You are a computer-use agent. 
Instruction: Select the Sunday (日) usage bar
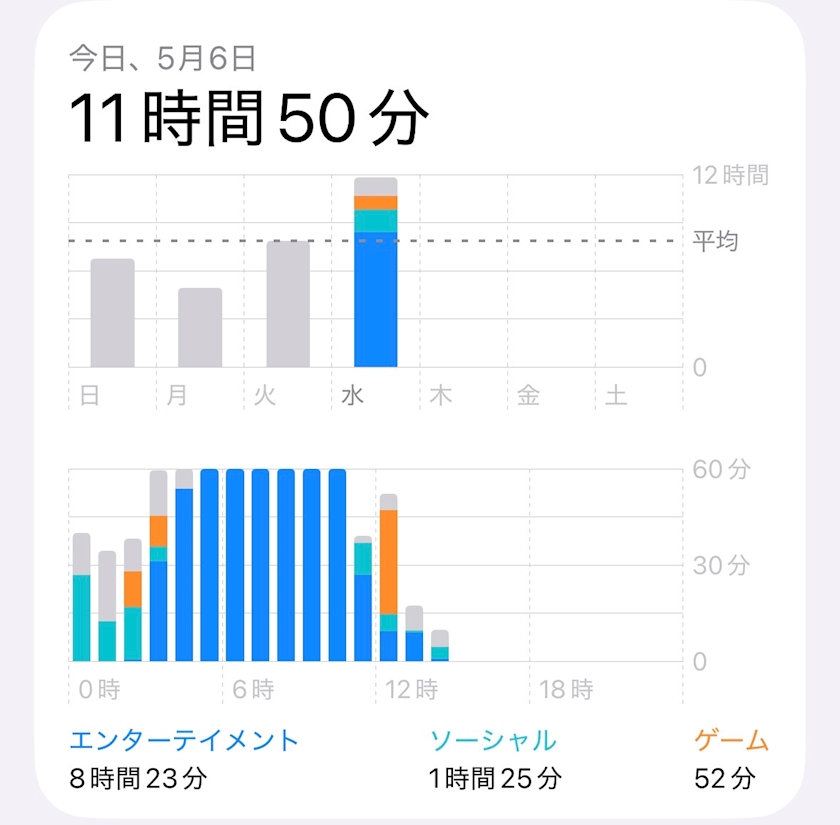(112, 313)
